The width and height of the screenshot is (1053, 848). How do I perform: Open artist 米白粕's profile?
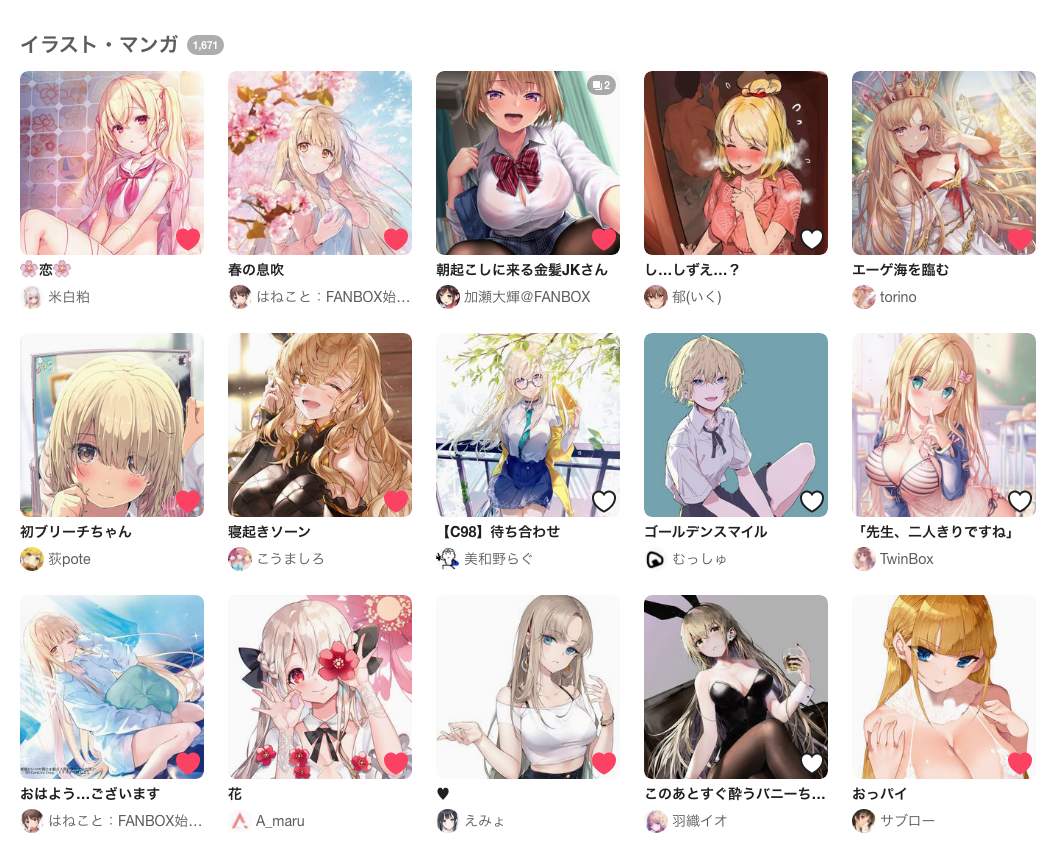click(68, 297)
